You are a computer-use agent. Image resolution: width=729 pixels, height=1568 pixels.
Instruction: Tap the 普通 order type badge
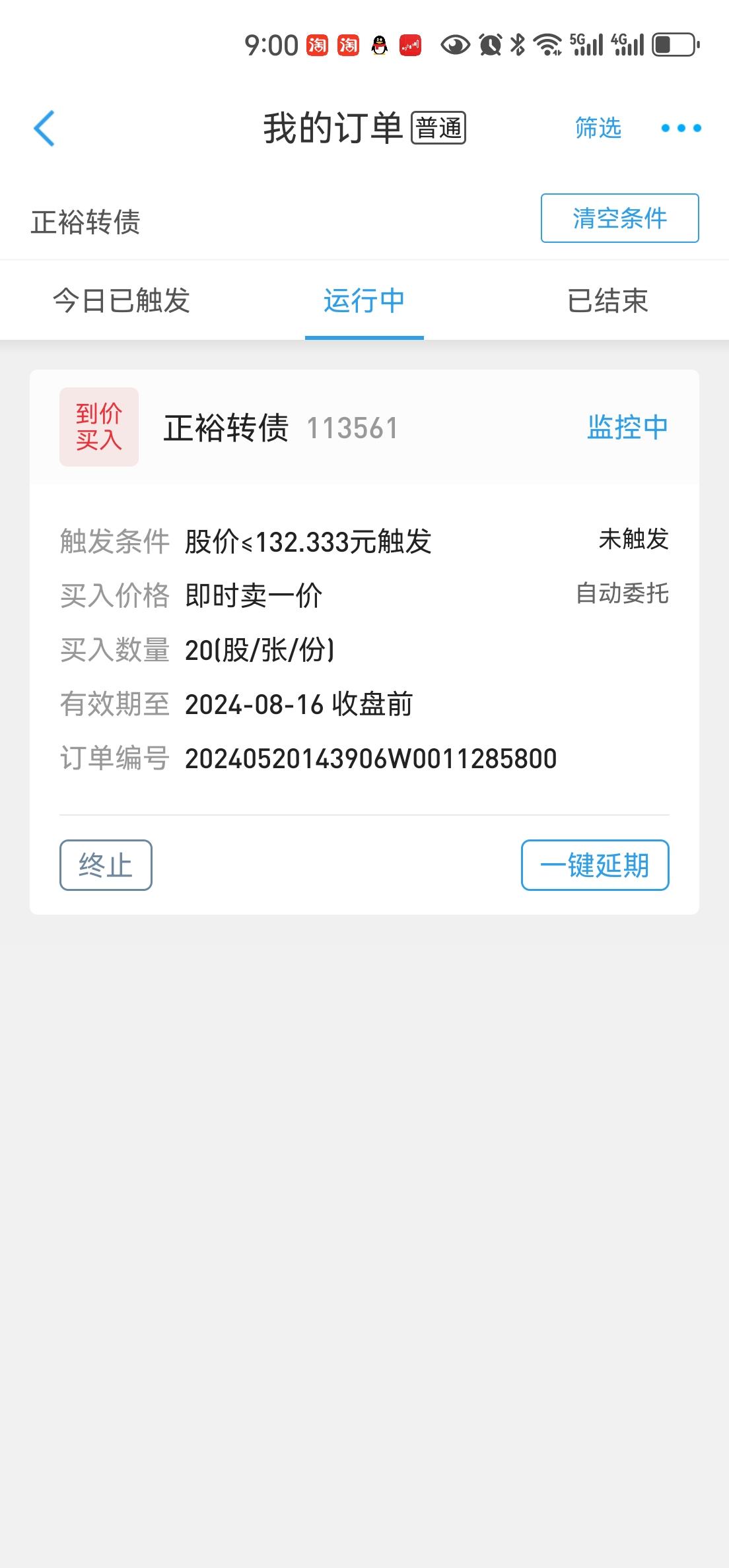[438, 128]
